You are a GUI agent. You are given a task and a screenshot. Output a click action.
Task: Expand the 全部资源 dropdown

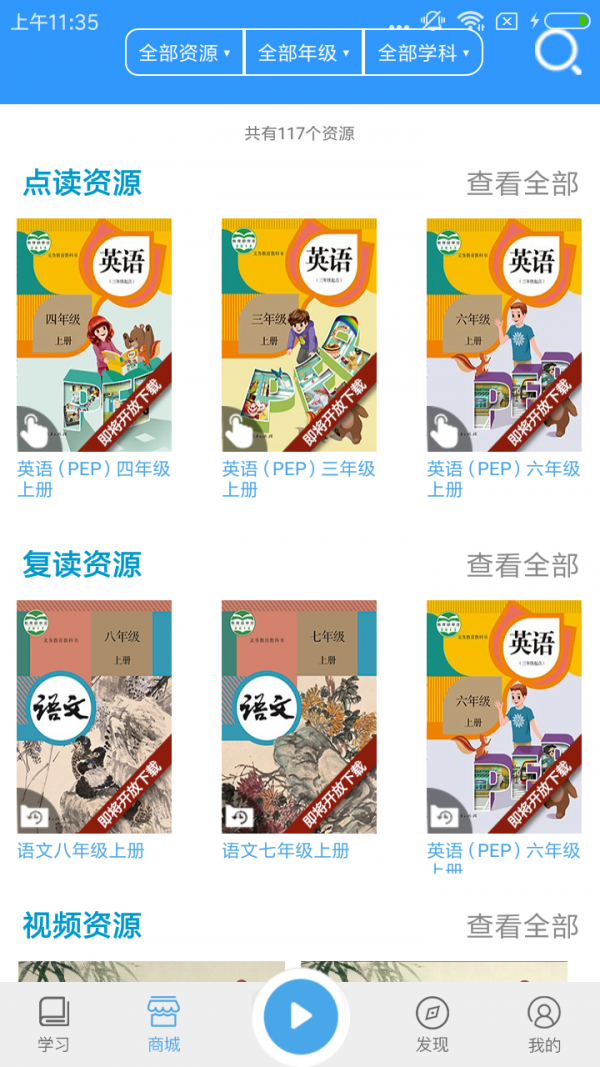click(185, 53)
